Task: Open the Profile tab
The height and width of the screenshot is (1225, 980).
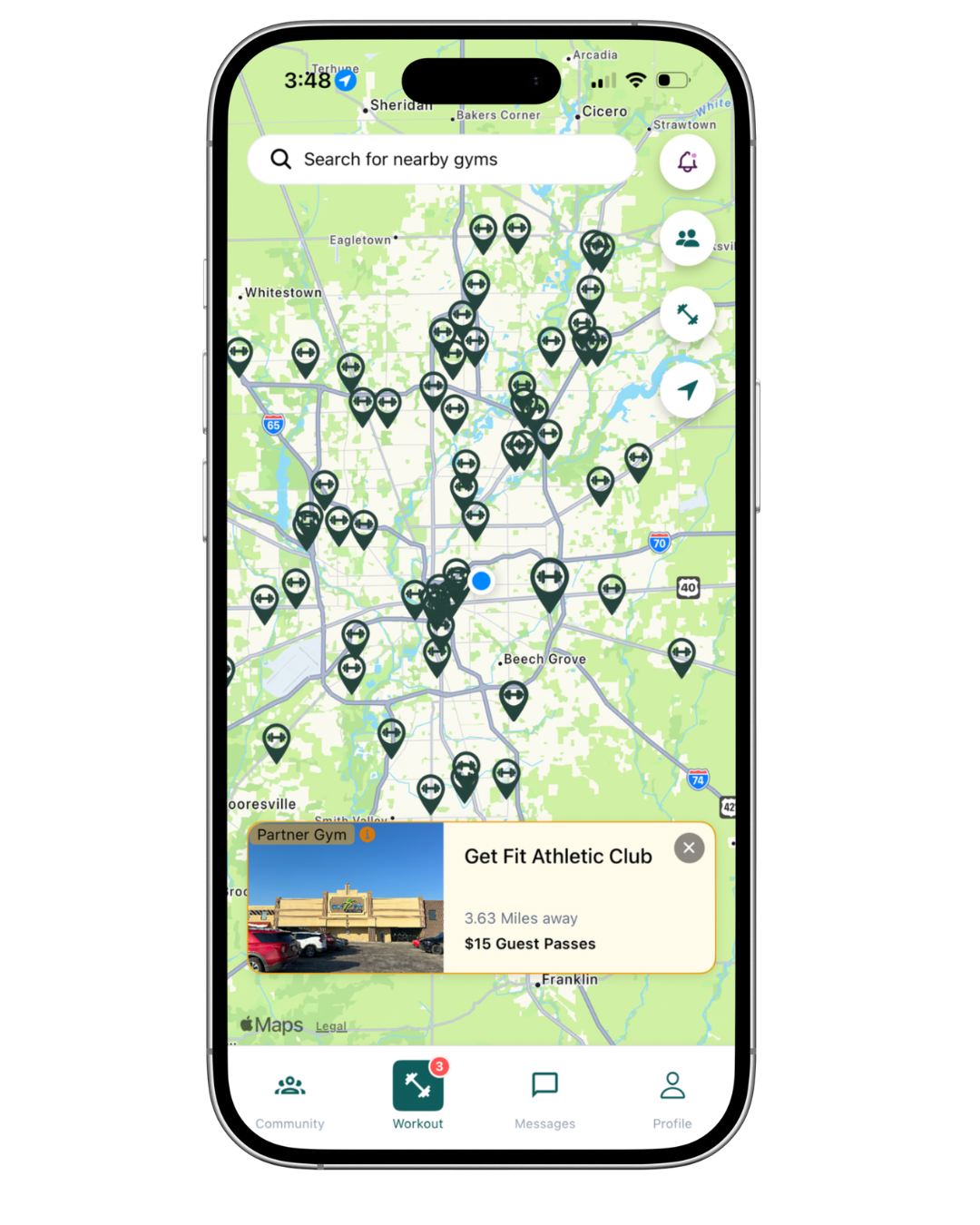Action: [x=672, y=1101]
